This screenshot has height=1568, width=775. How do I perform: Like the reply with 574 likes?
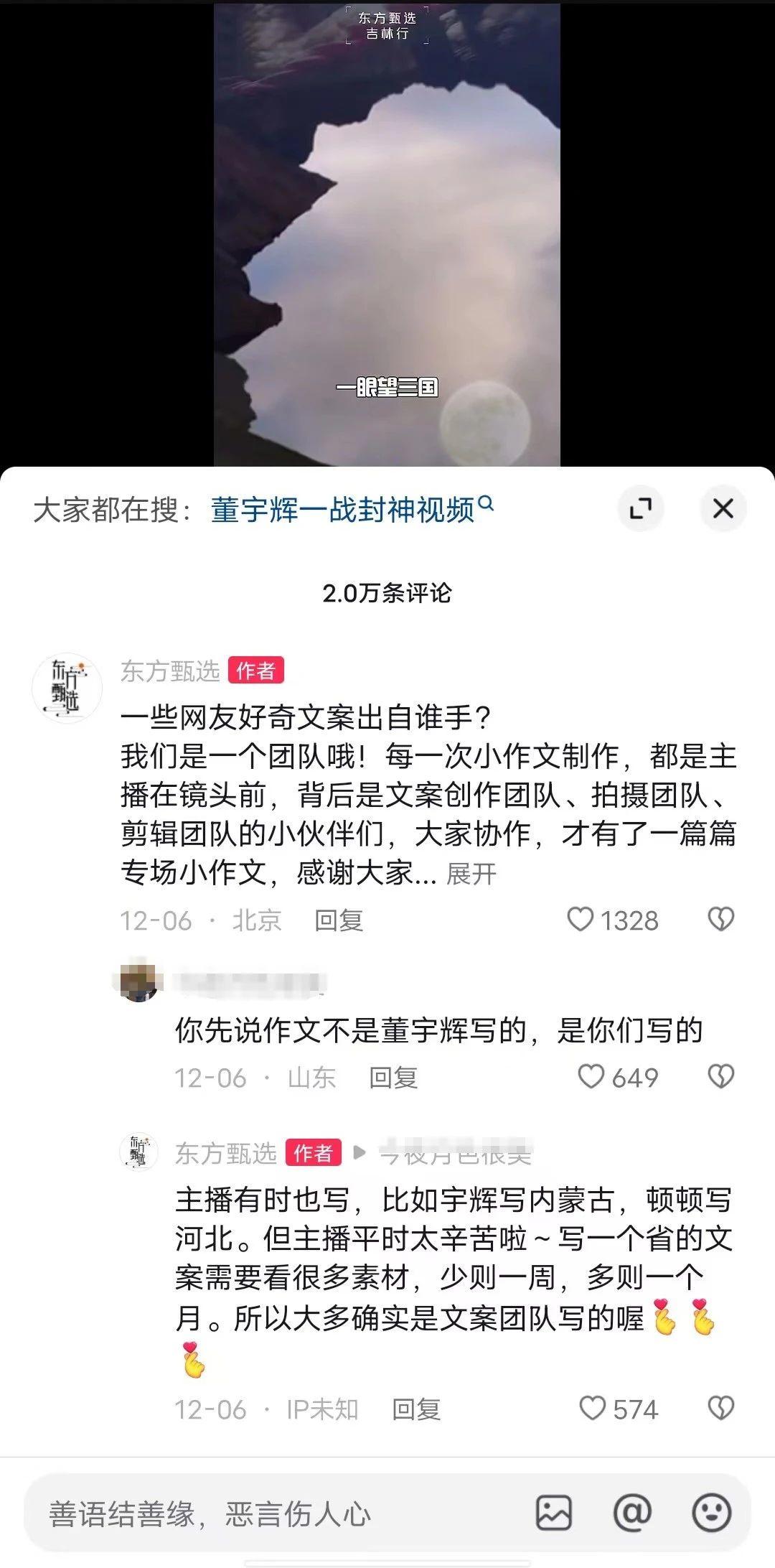tap(592, 1408)
